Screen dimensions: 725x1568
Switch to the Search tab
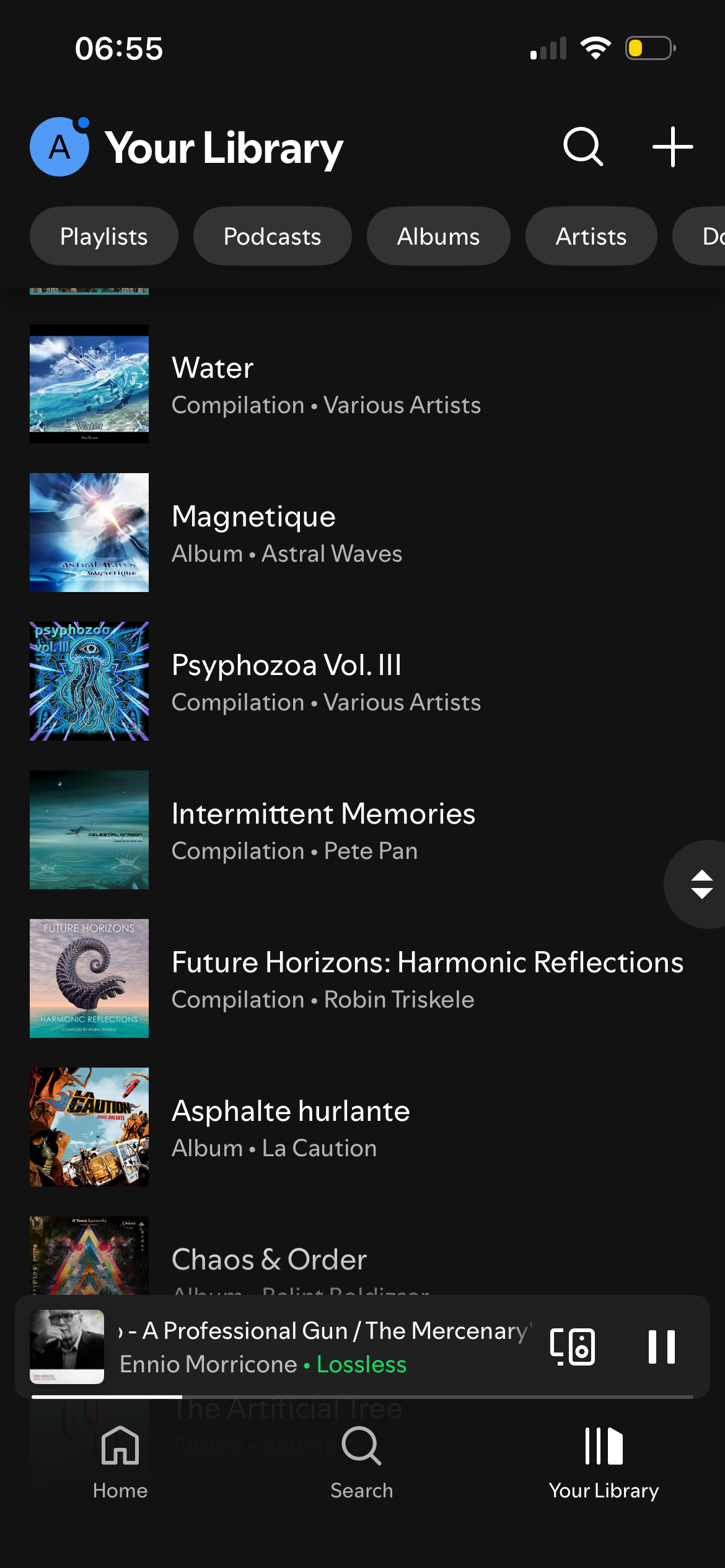(x=361, y=1461)
